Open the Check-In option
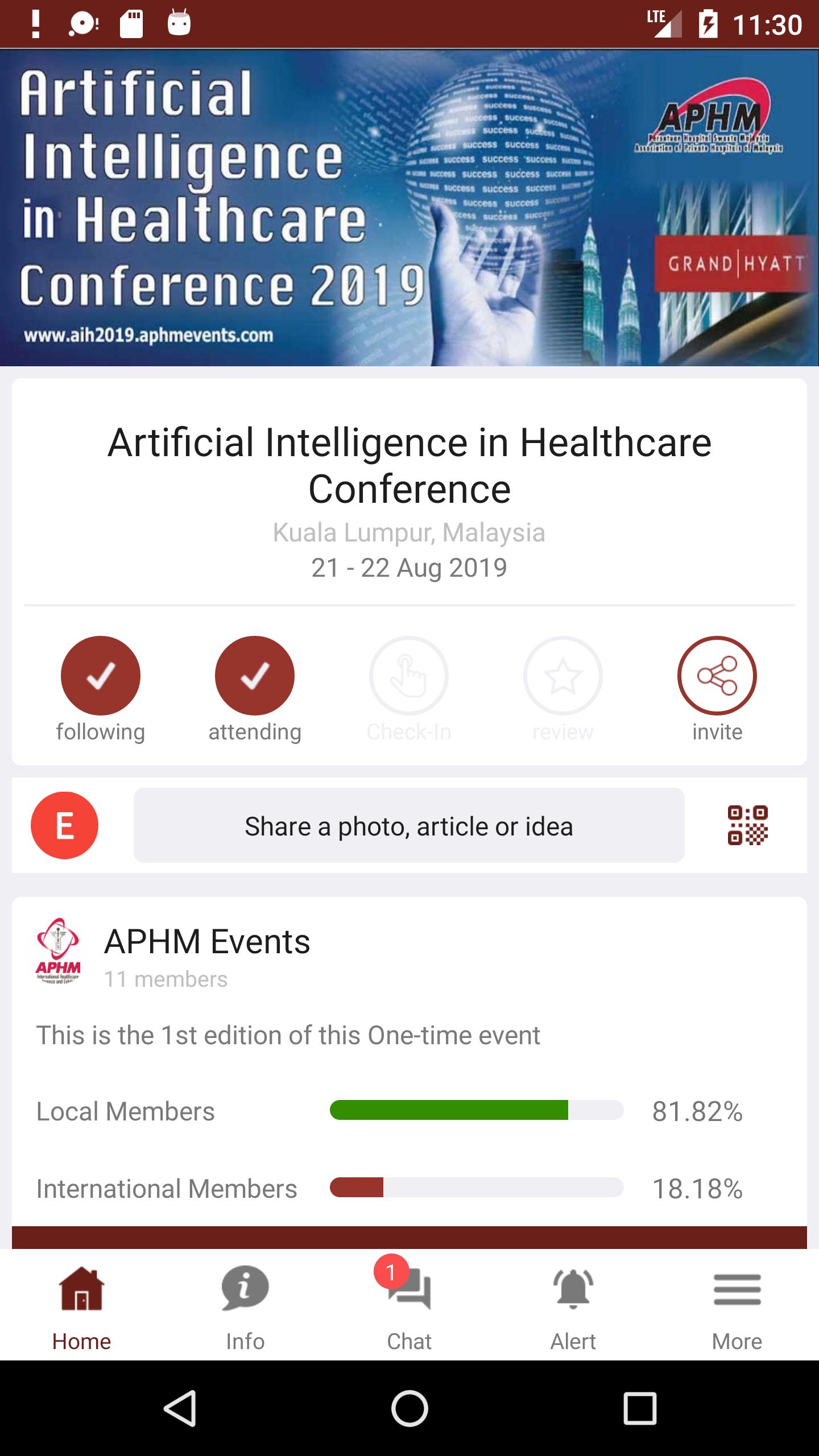The image size is (819, 1456). click(409, 676)
